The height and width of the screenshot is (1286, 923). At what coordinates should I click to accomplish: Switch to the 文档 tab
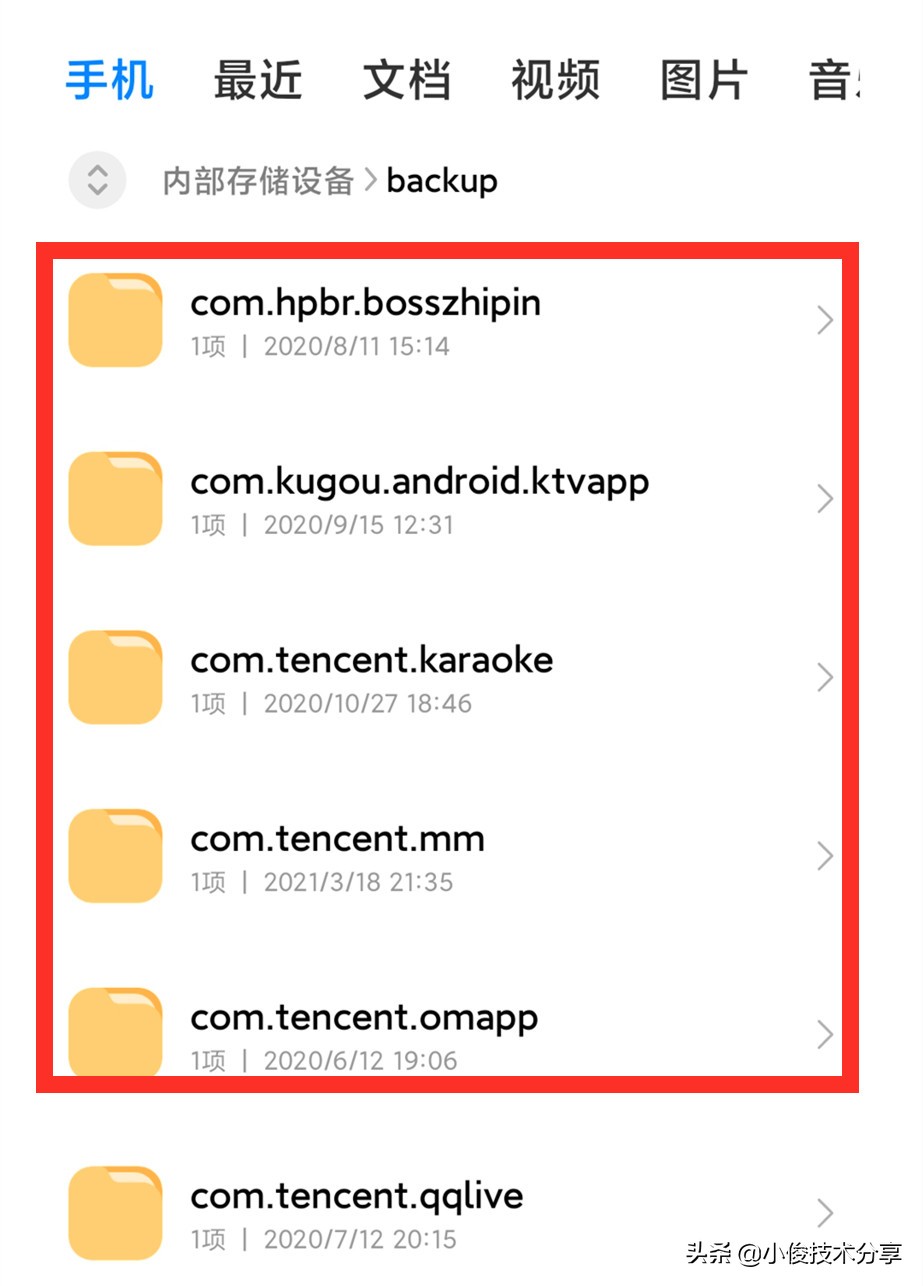[406, 80]
